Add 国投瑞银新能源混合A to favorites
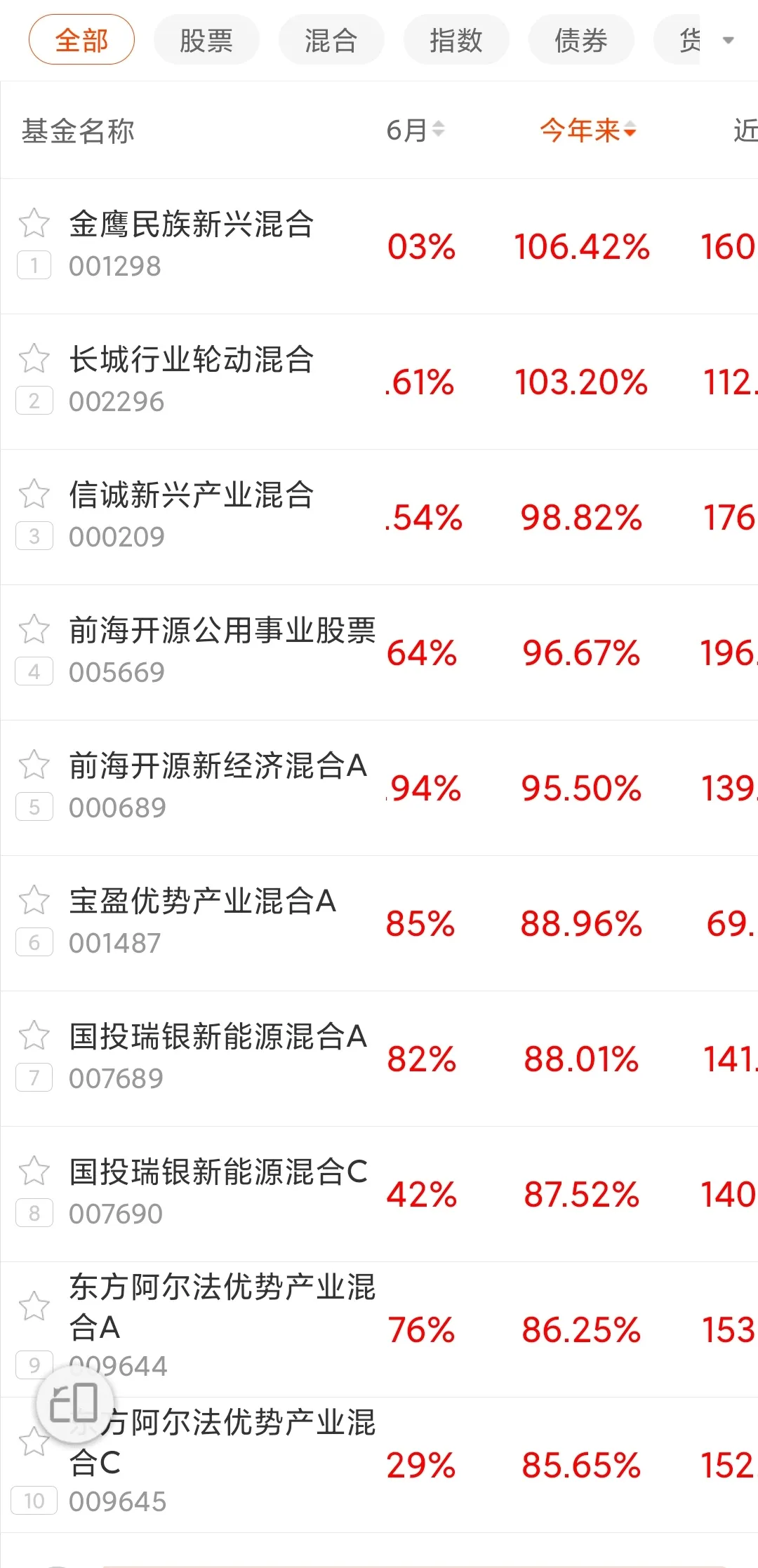 [34, 1036]
